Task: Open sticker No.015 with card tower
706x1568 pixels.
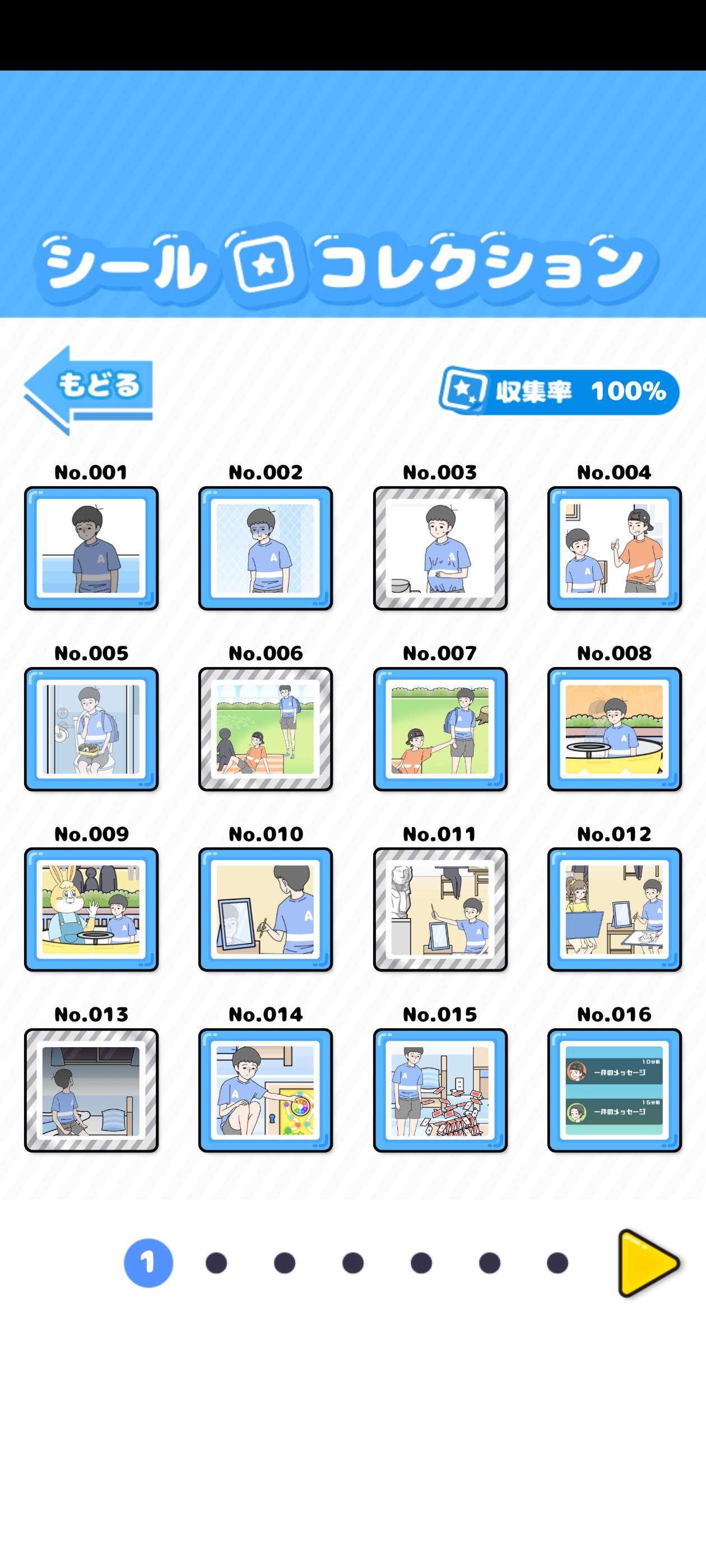Action: click(440, 1090)
